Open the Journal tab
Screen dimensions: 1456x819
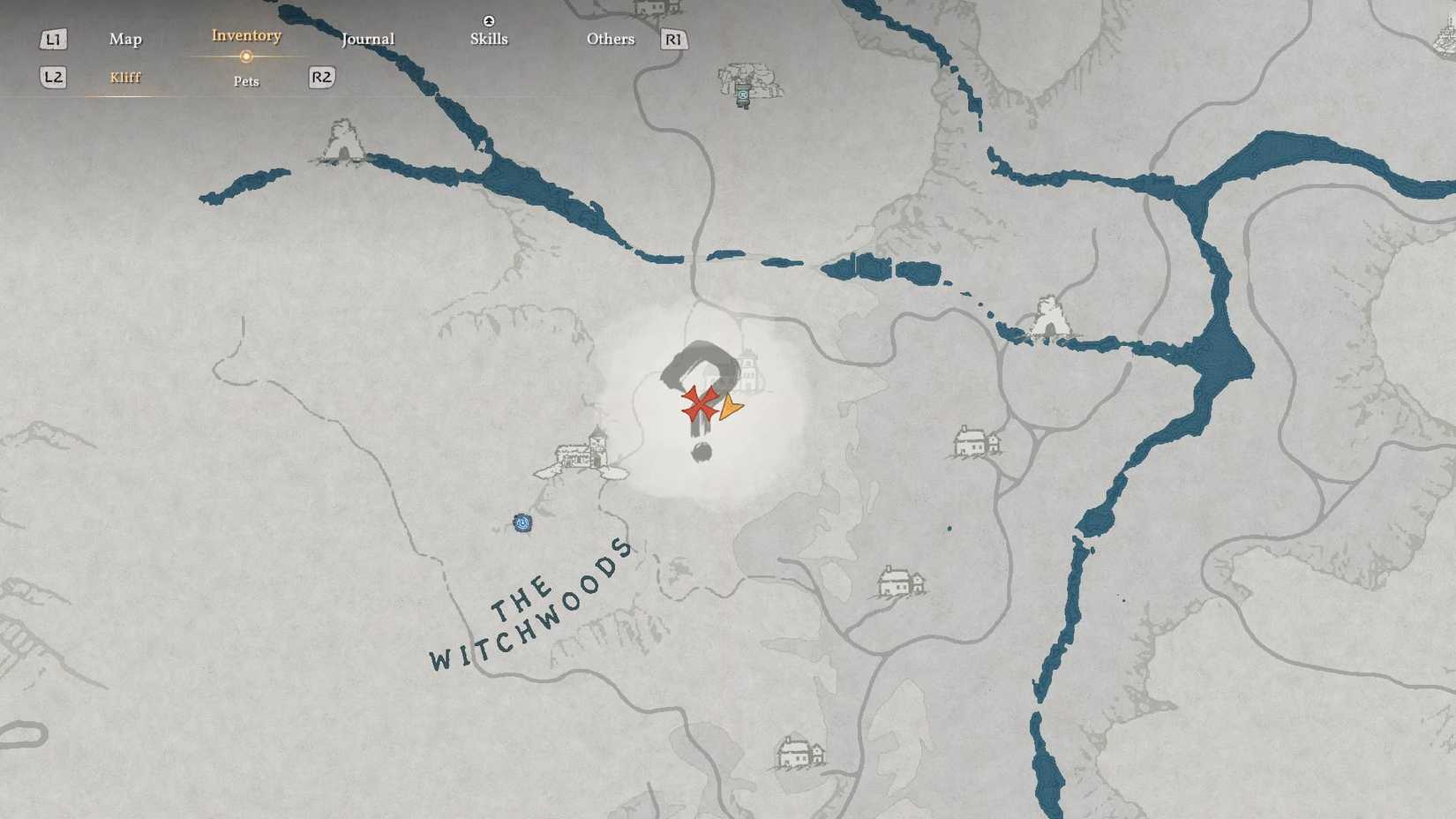368,39
